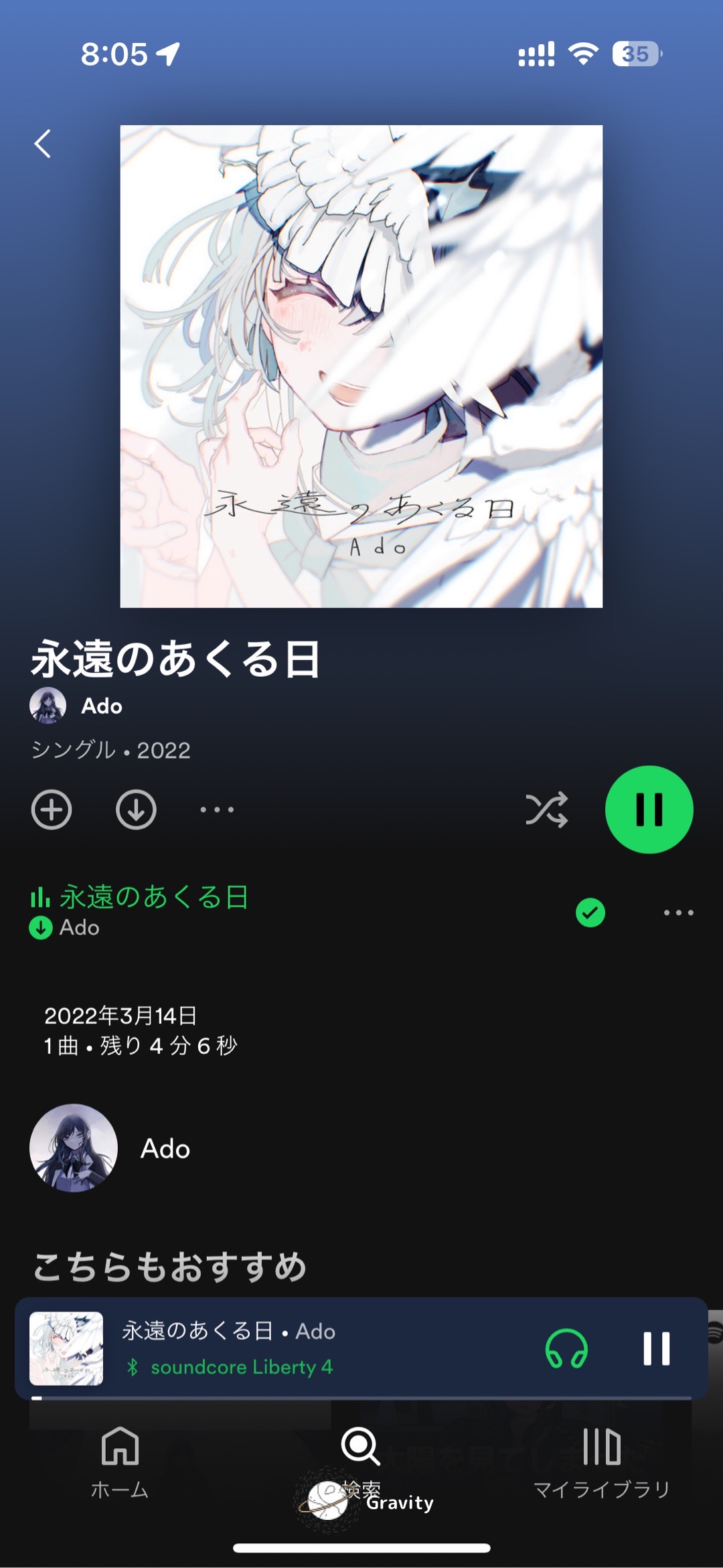Open the headphones device picker
The image size is (723, 1568).
tap(566, 1348)
